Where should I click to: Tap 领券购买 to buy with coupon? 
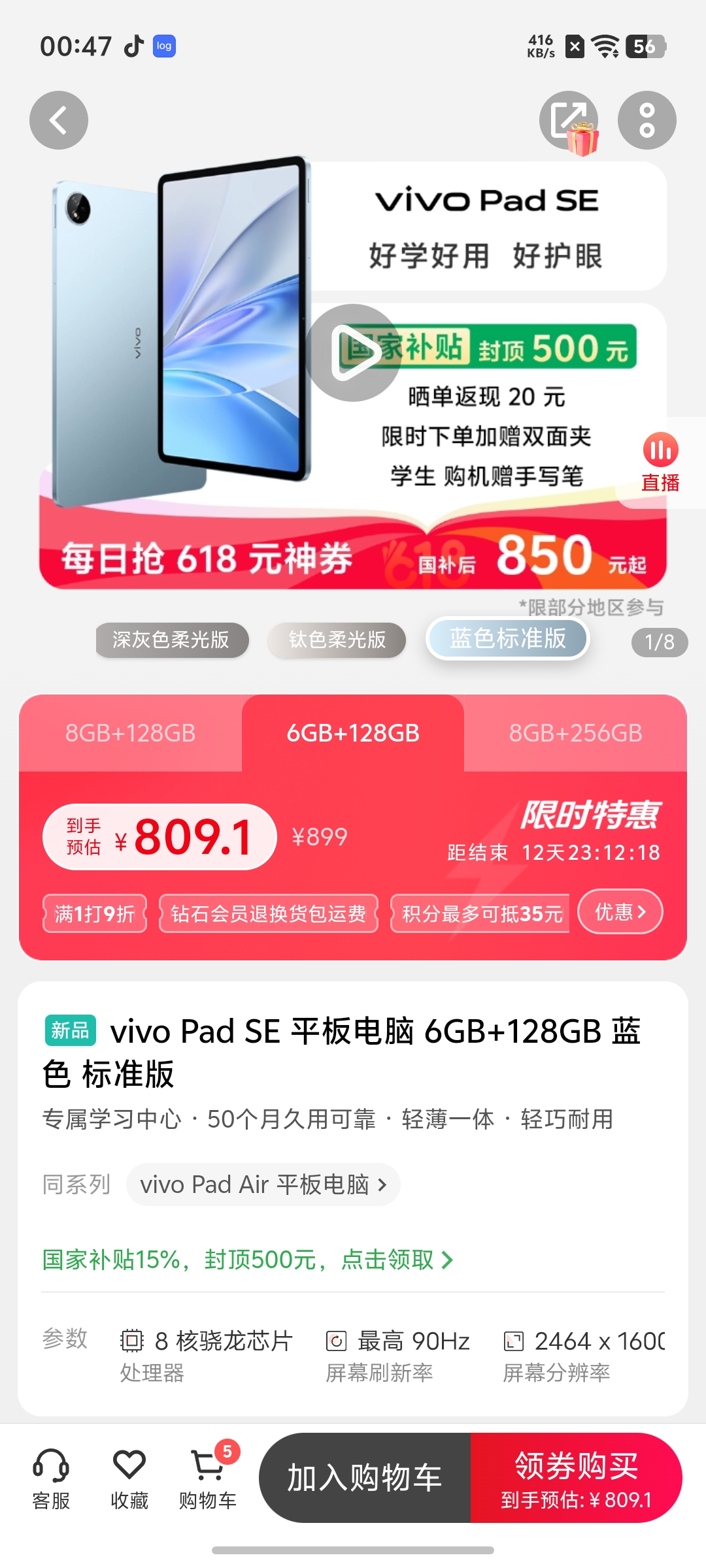point(576,1478)
